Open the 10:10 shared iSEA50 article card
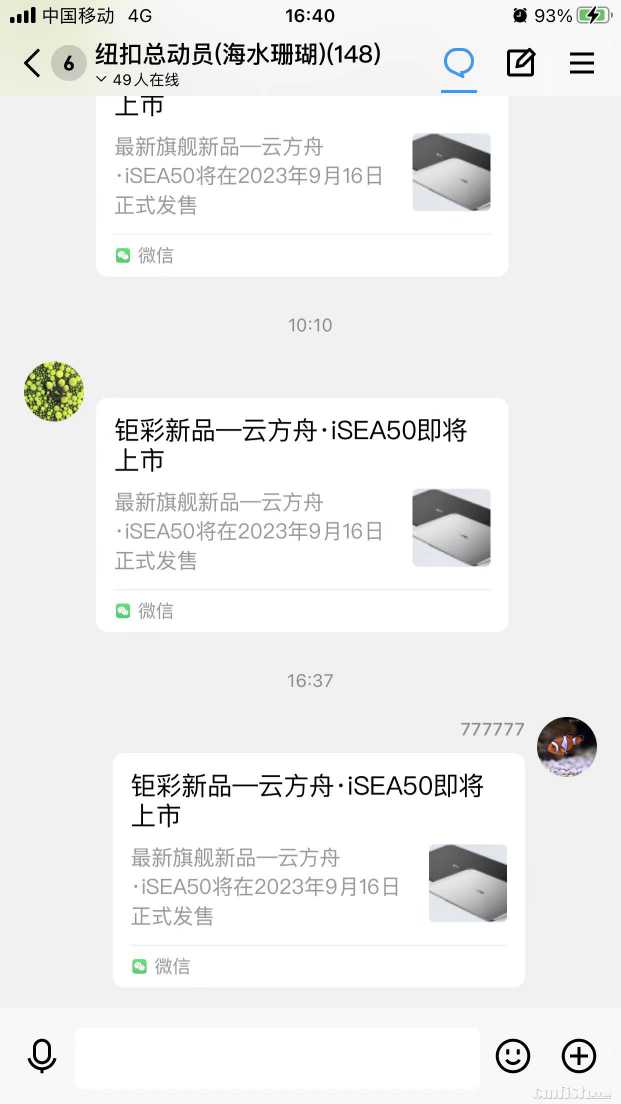Image resolution: width=621 pixels, height=1104 pixels. pos(302,514)
